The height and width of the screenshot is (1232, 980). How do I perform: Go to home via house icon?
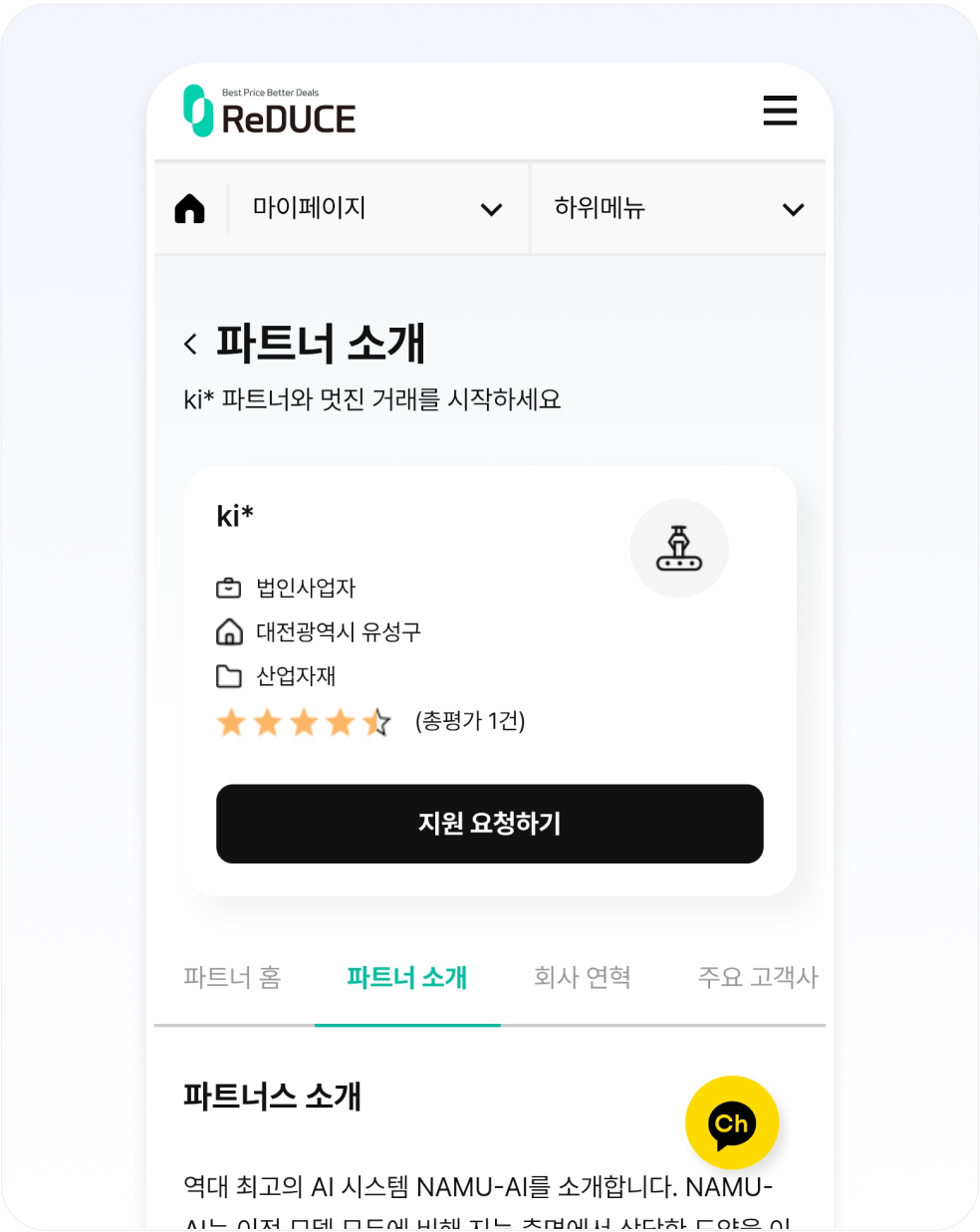[189, 209]
